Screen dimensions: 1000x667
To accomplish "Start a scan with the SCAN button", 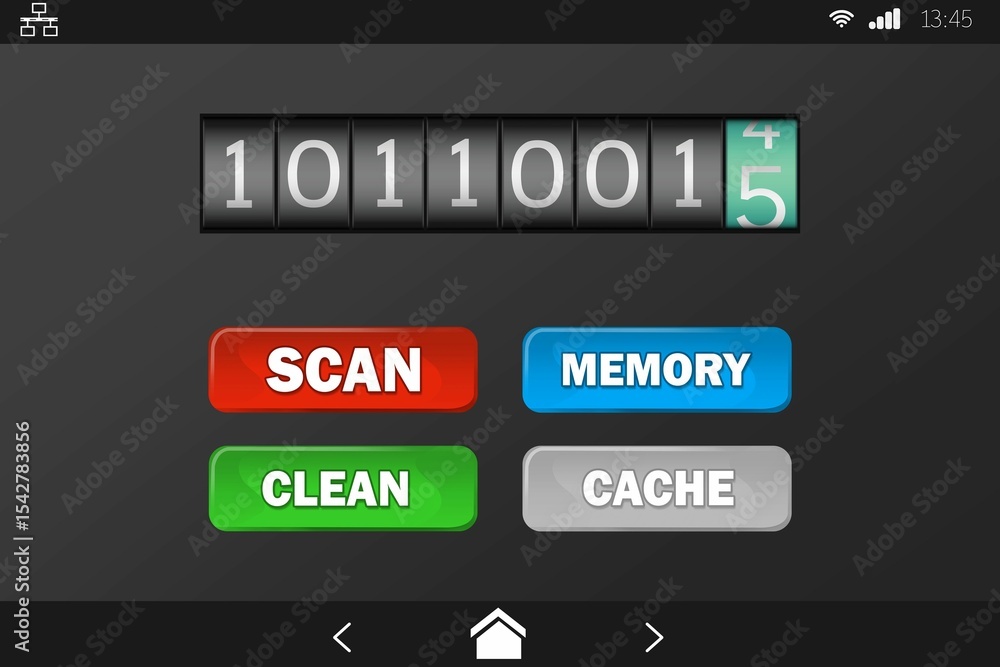I will [343, 370].
